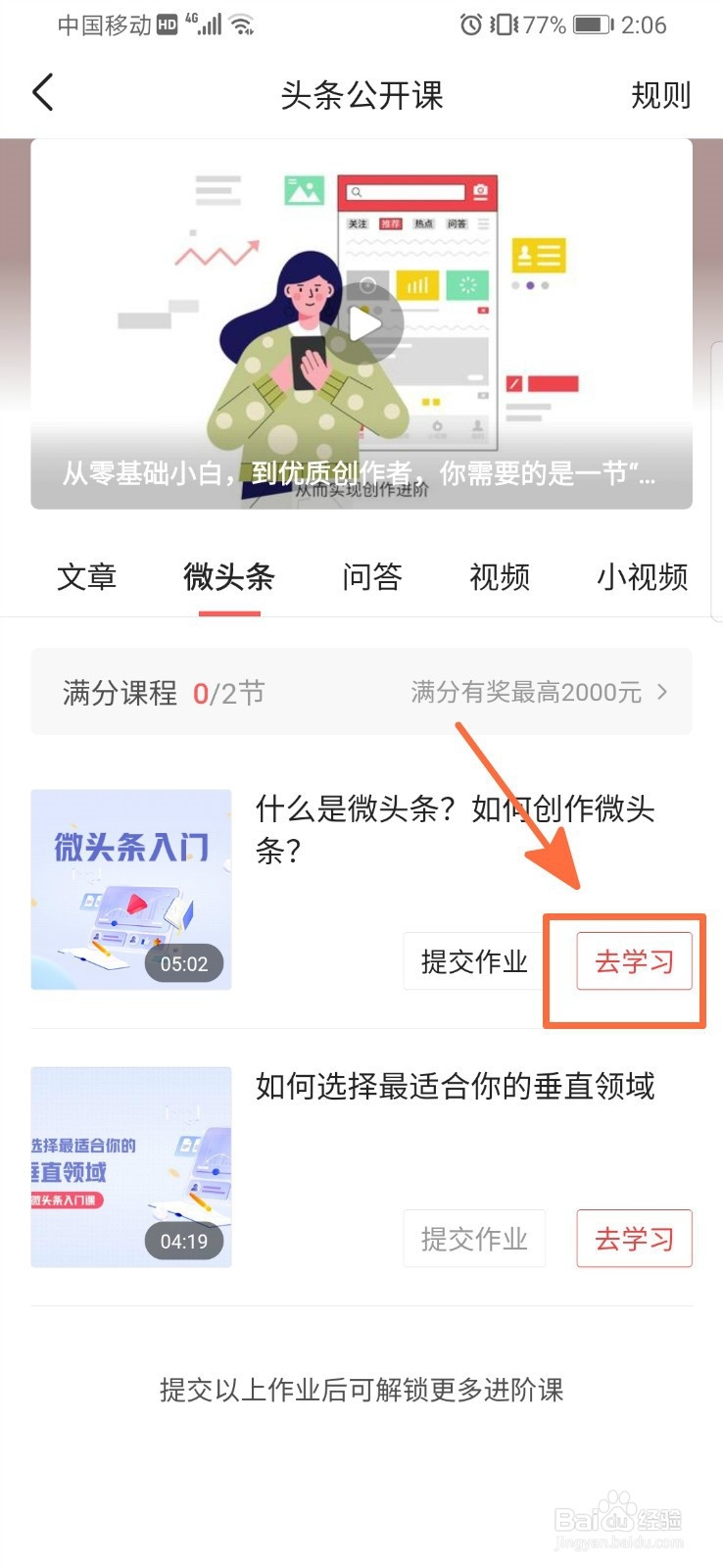Open the 问答 category
Viewport: 723px width, 1568px height.
click(371, 578)
